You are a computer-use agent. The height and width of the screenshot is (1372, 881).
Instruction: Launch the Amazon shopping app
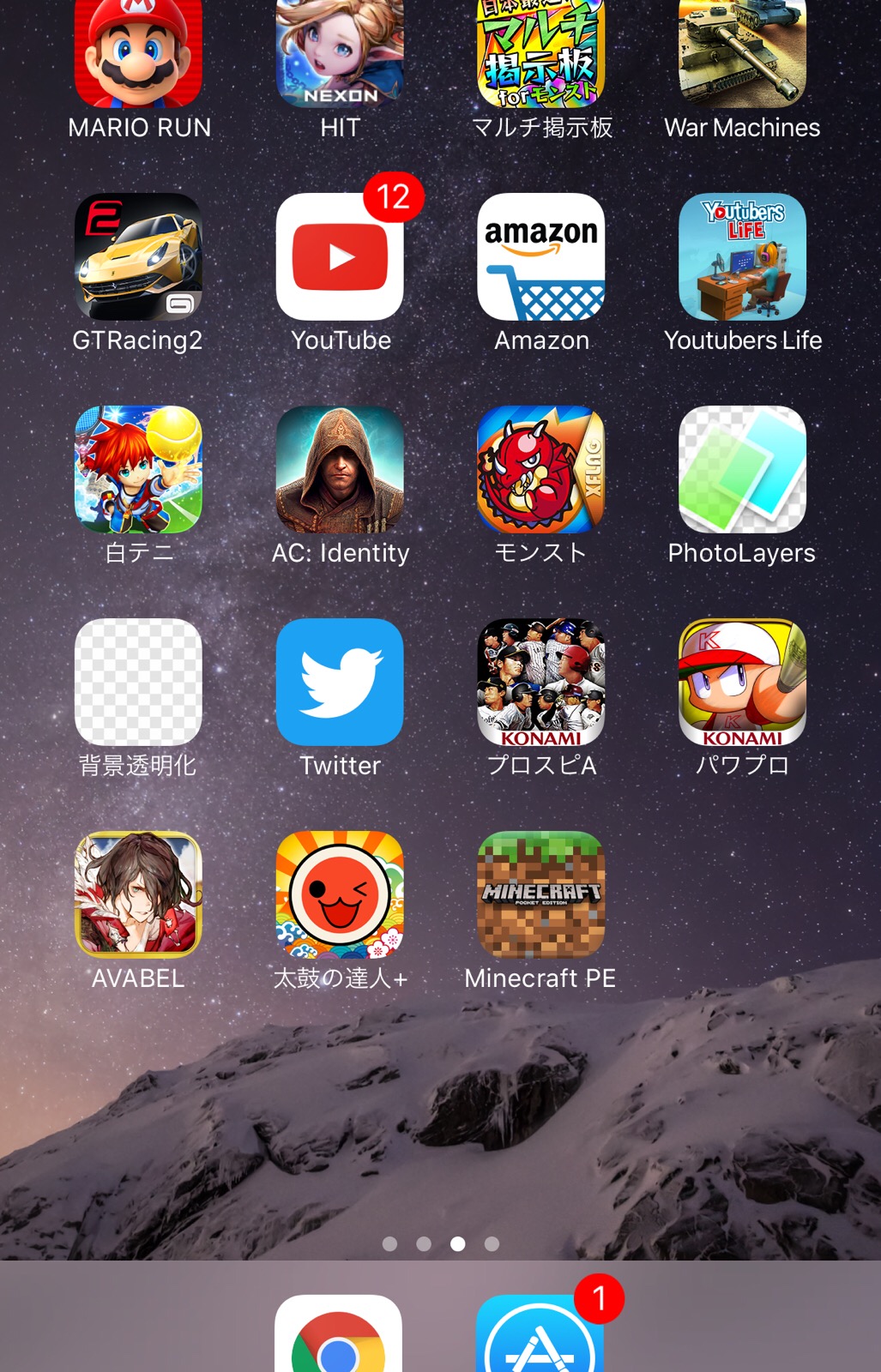(x=540, y=256)
